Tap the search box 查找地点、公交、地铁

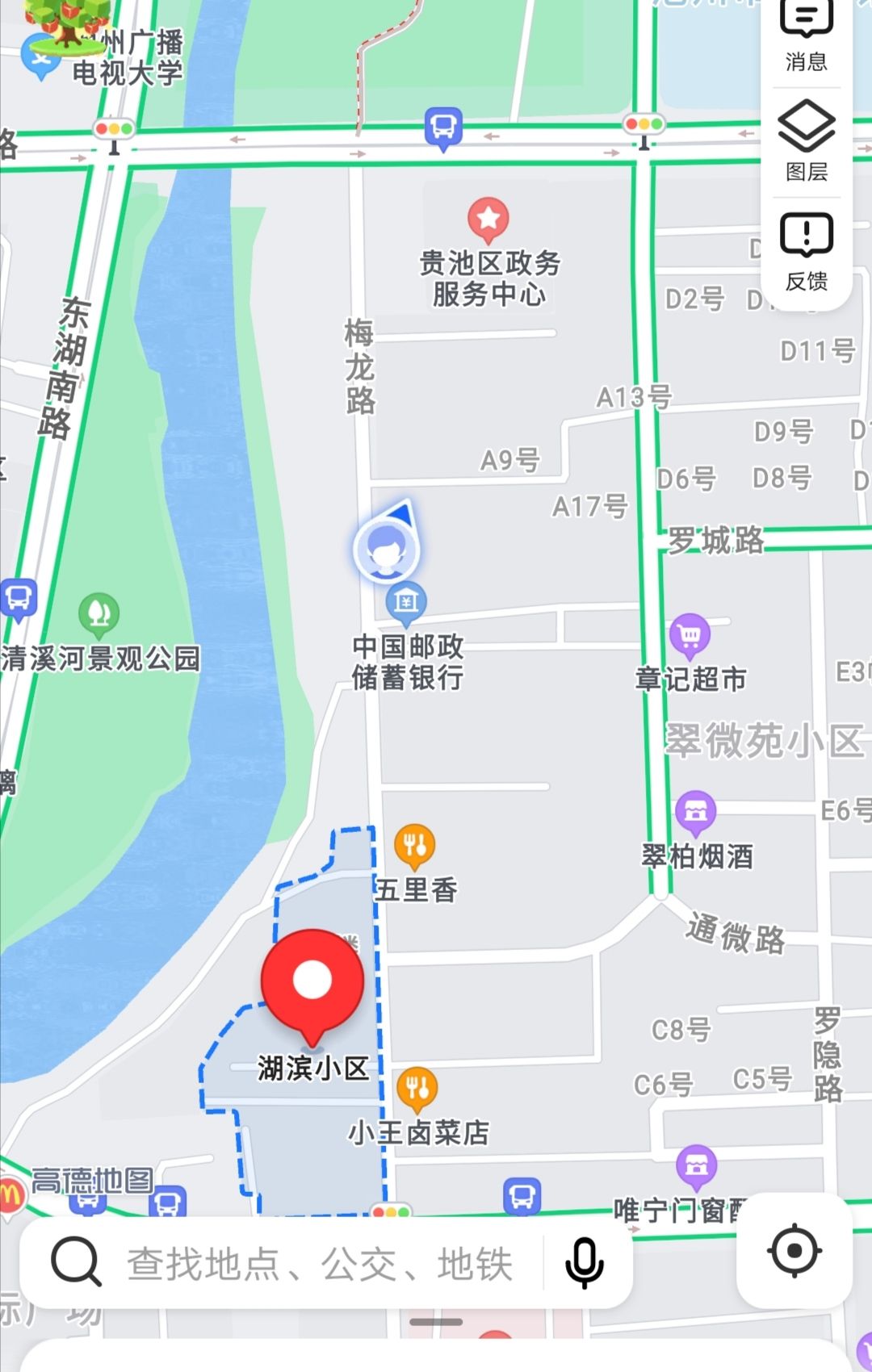pos(319,1263)
